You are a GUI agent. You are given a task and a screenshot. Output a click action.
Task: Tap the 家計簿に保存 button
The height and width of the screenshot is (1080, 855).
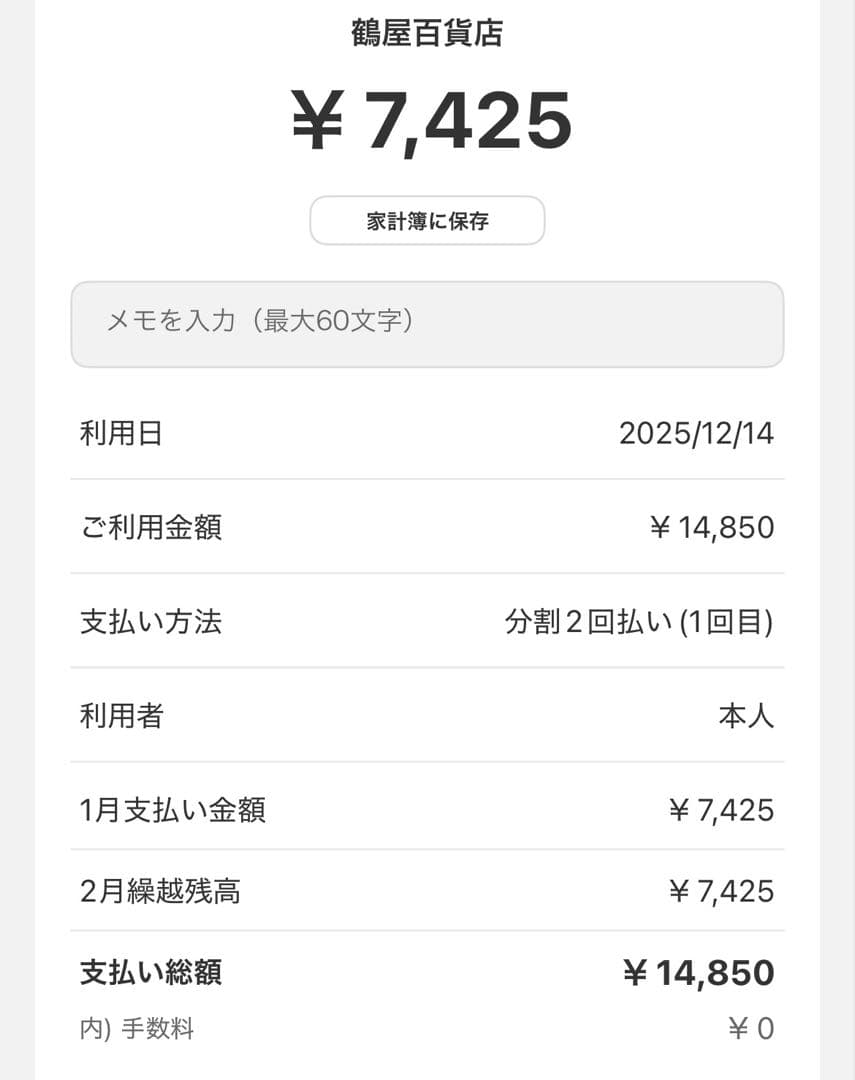click(427, 221)
